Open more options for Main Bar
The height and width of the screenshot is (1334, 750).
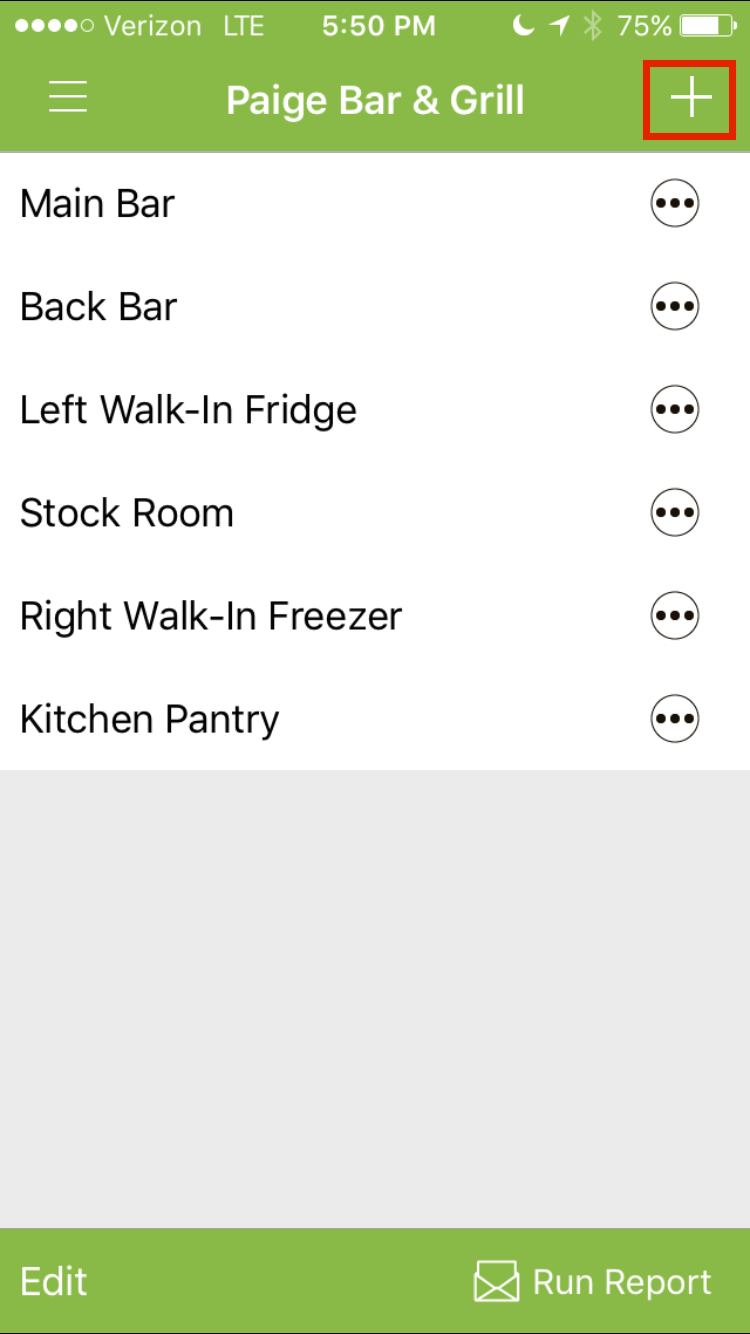[x=675, y=204]
